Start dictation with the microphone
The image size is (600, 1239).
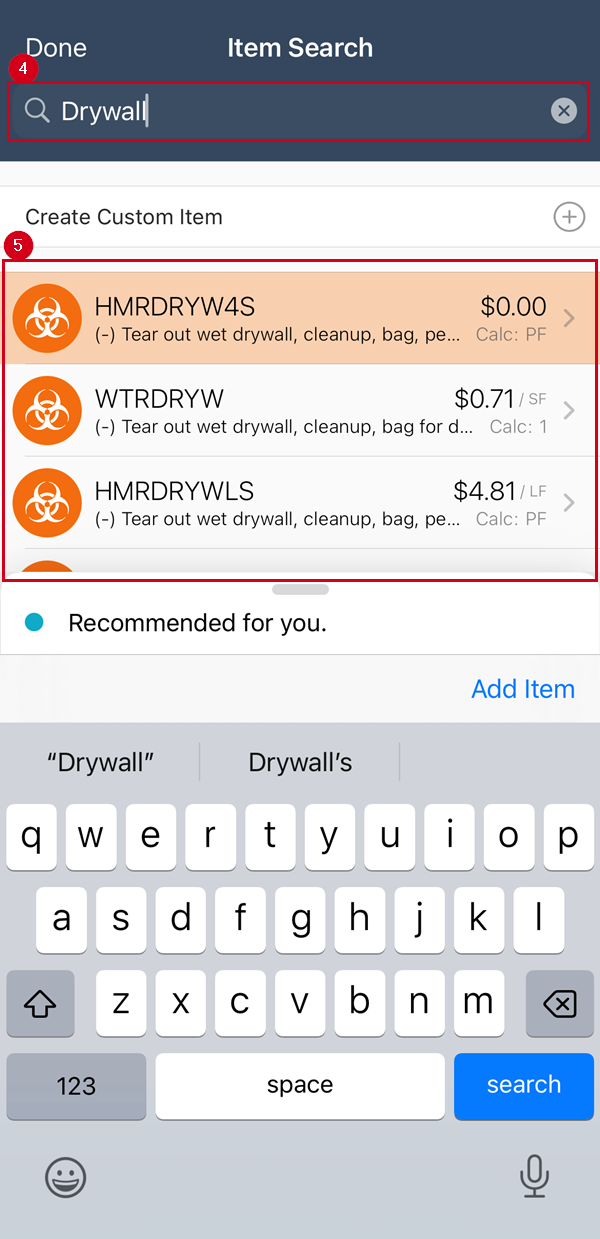534,1177
